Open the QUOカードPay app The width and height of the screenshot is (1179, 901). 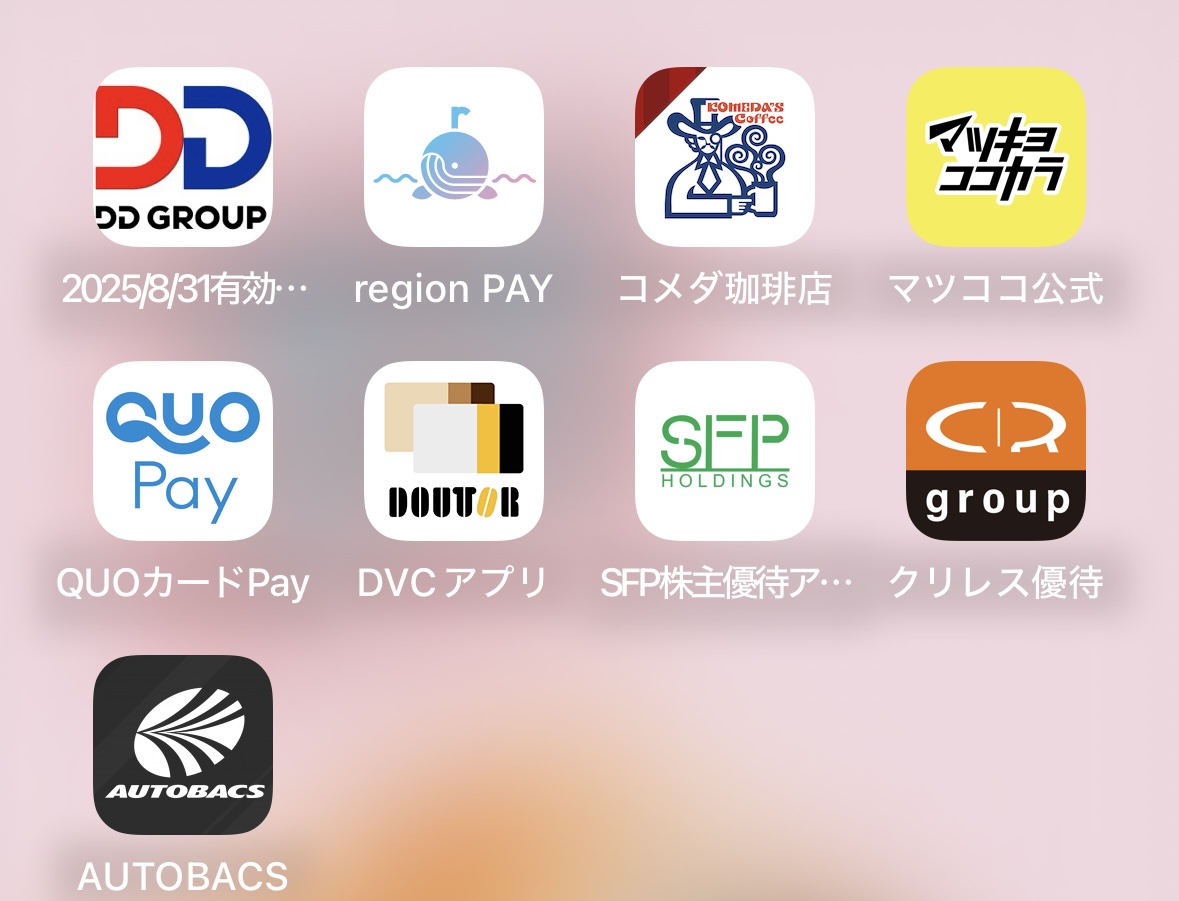pyautogui.click(x=183, y=451)
